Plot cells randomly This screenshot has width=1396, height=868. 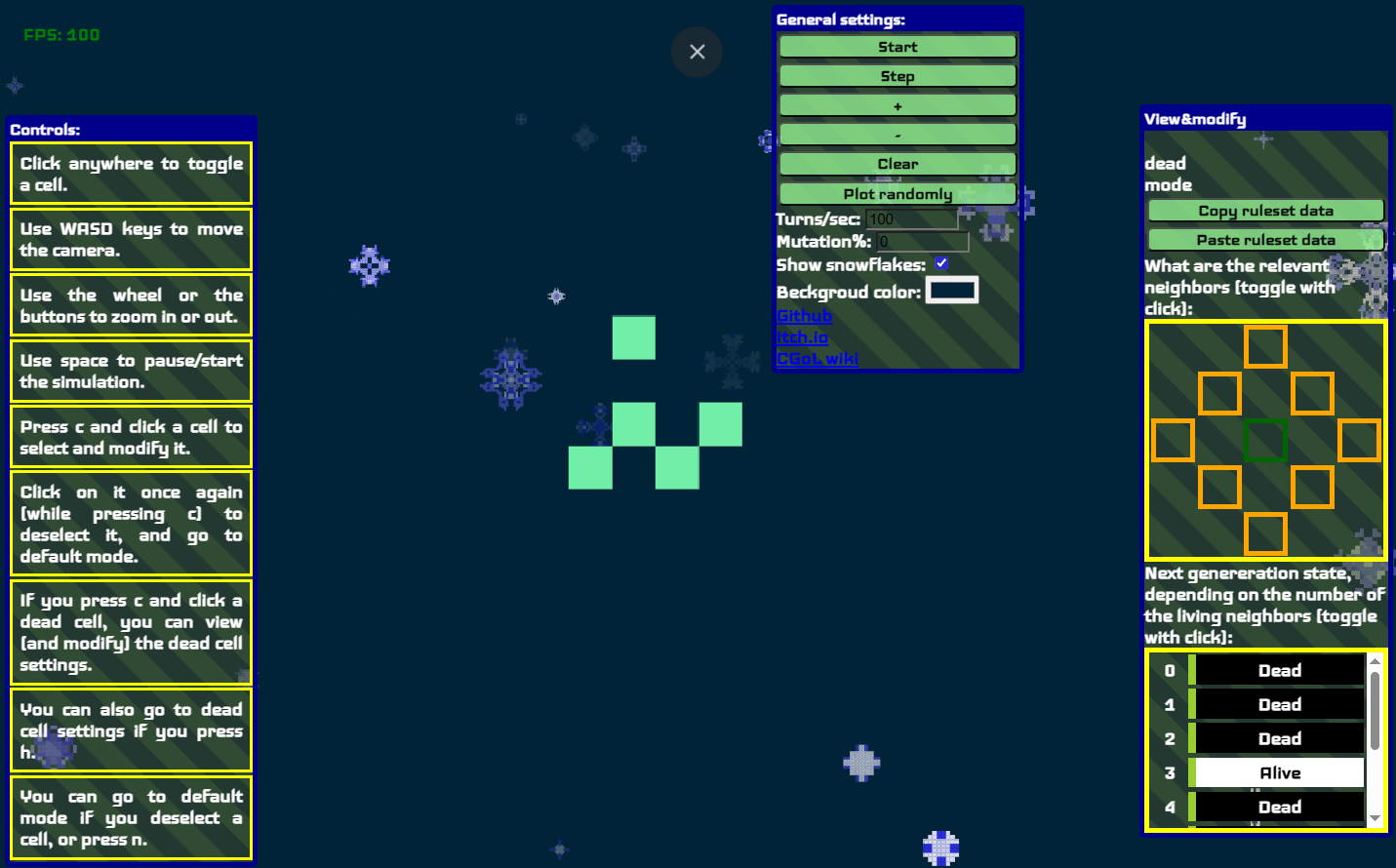click(x=897, y=193)
